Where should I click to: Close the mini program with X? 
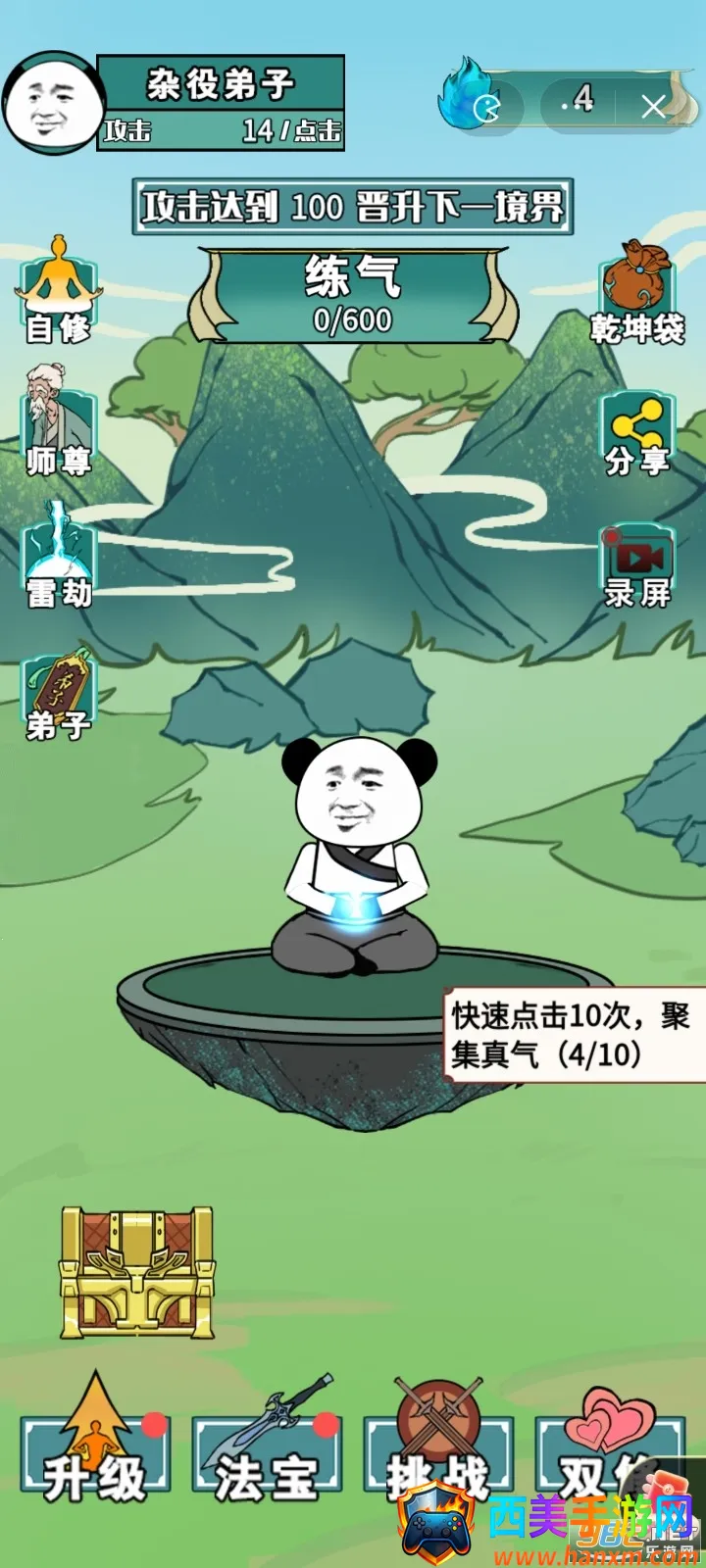pyautogui.click(x=653, y=106)
